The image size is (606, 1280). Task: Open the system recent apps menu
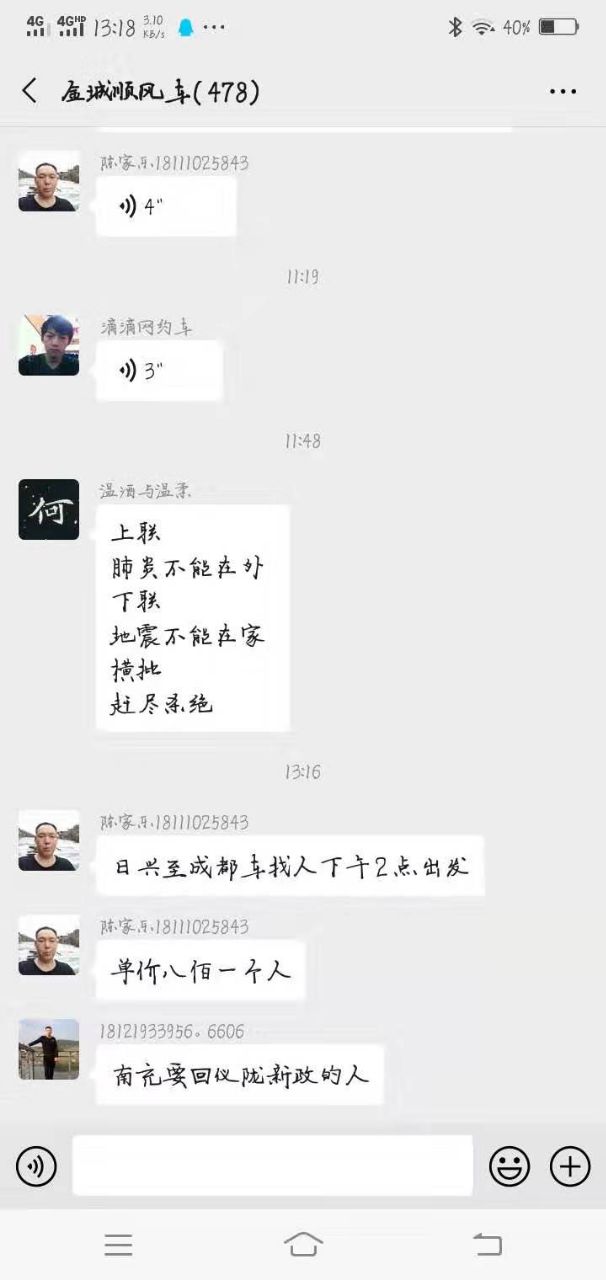pos(118,1244)
